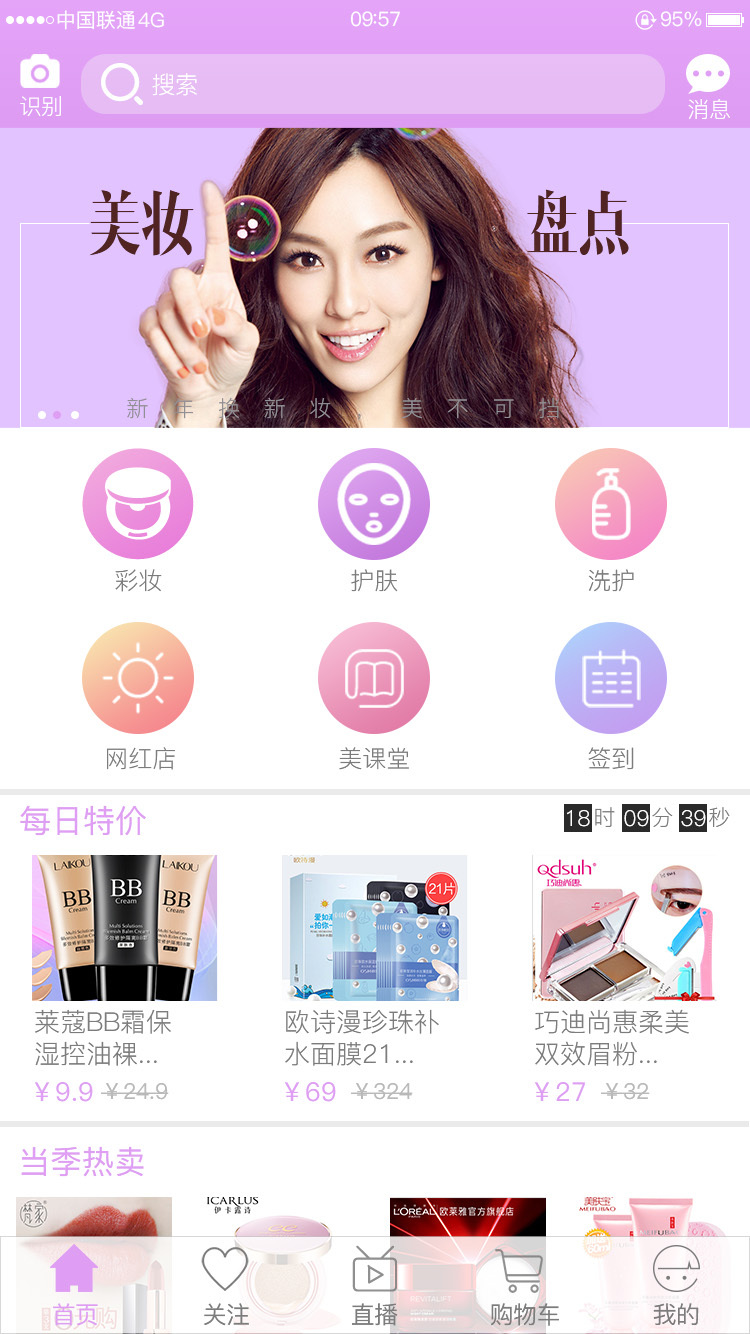Select the second carousel indicator dot
This screenshot has width=750, height=1334.
click(59, 415)
